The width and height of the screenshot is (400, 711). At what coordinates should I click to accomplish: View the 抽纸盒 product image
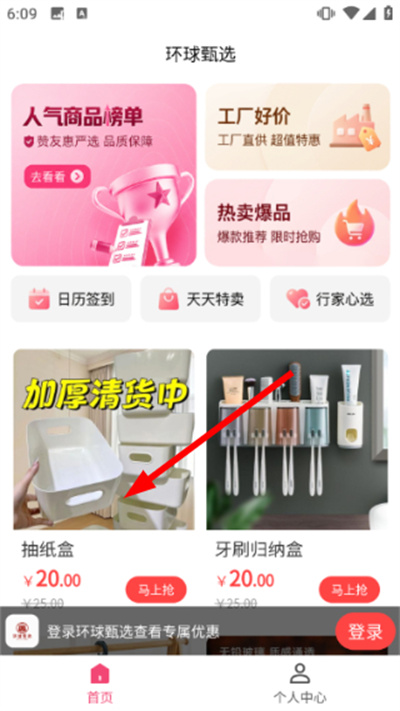pyautogui.click(x=104, y=439)
